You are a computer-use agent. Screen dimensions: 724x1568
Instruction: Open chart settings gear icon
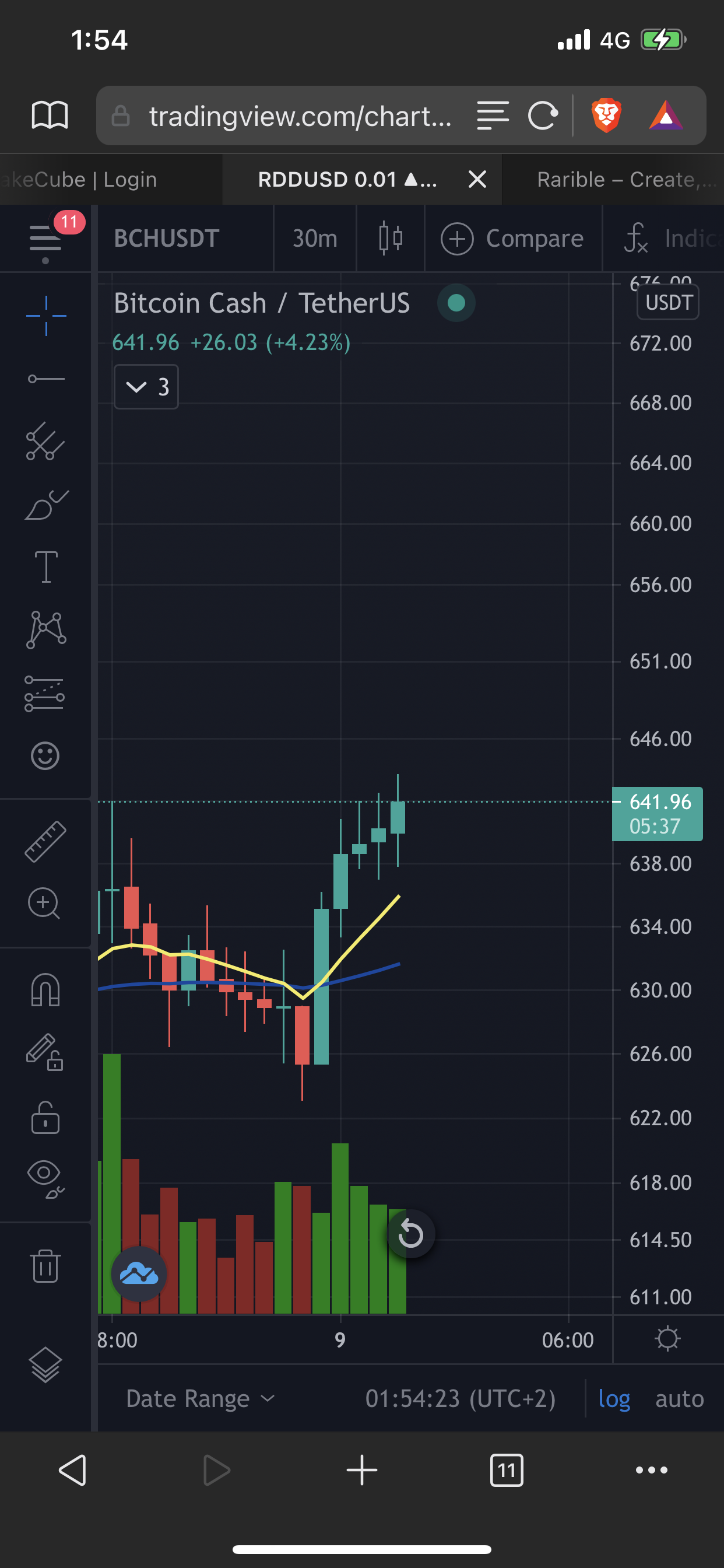667,1339
